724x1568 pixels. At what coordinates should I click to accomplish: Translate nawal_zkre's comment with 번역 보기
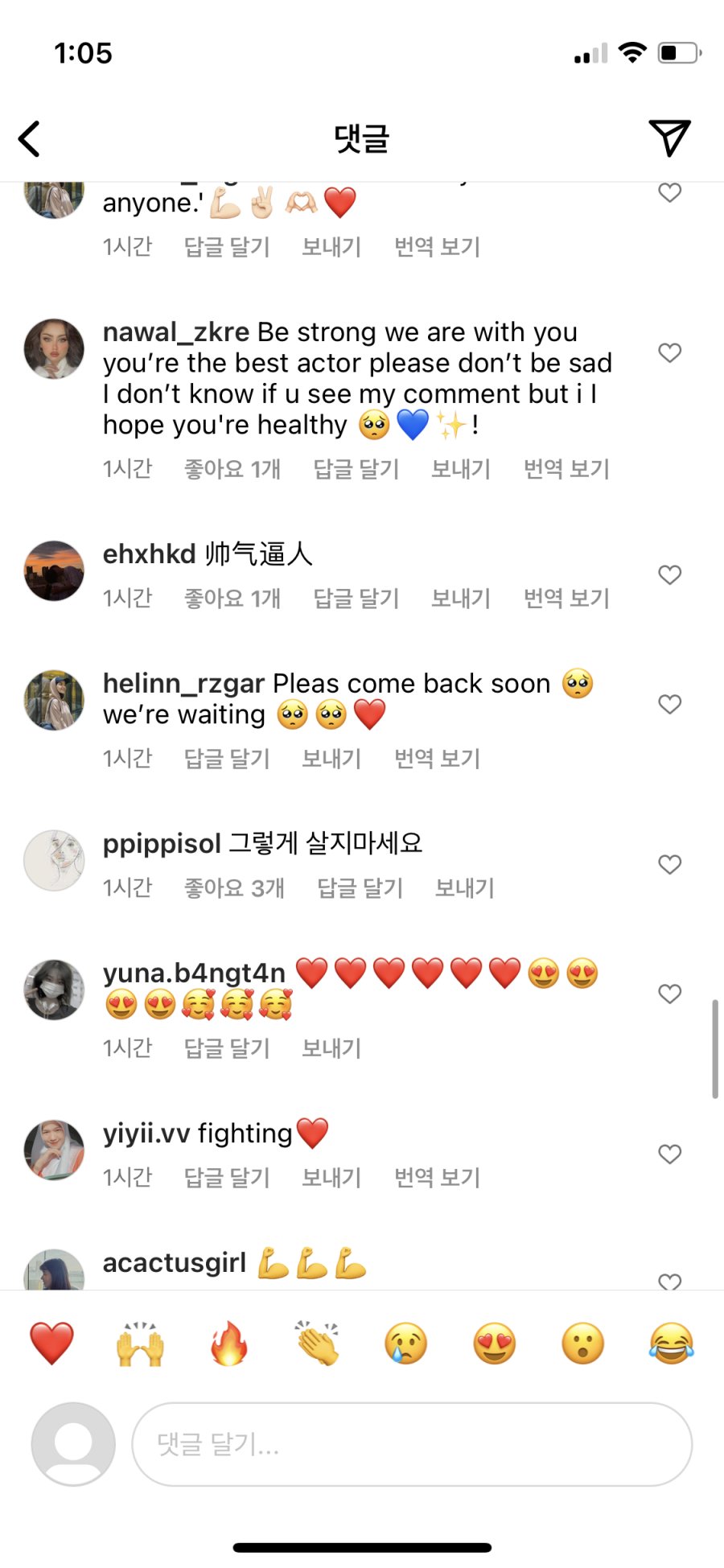(x=566, y=468)
